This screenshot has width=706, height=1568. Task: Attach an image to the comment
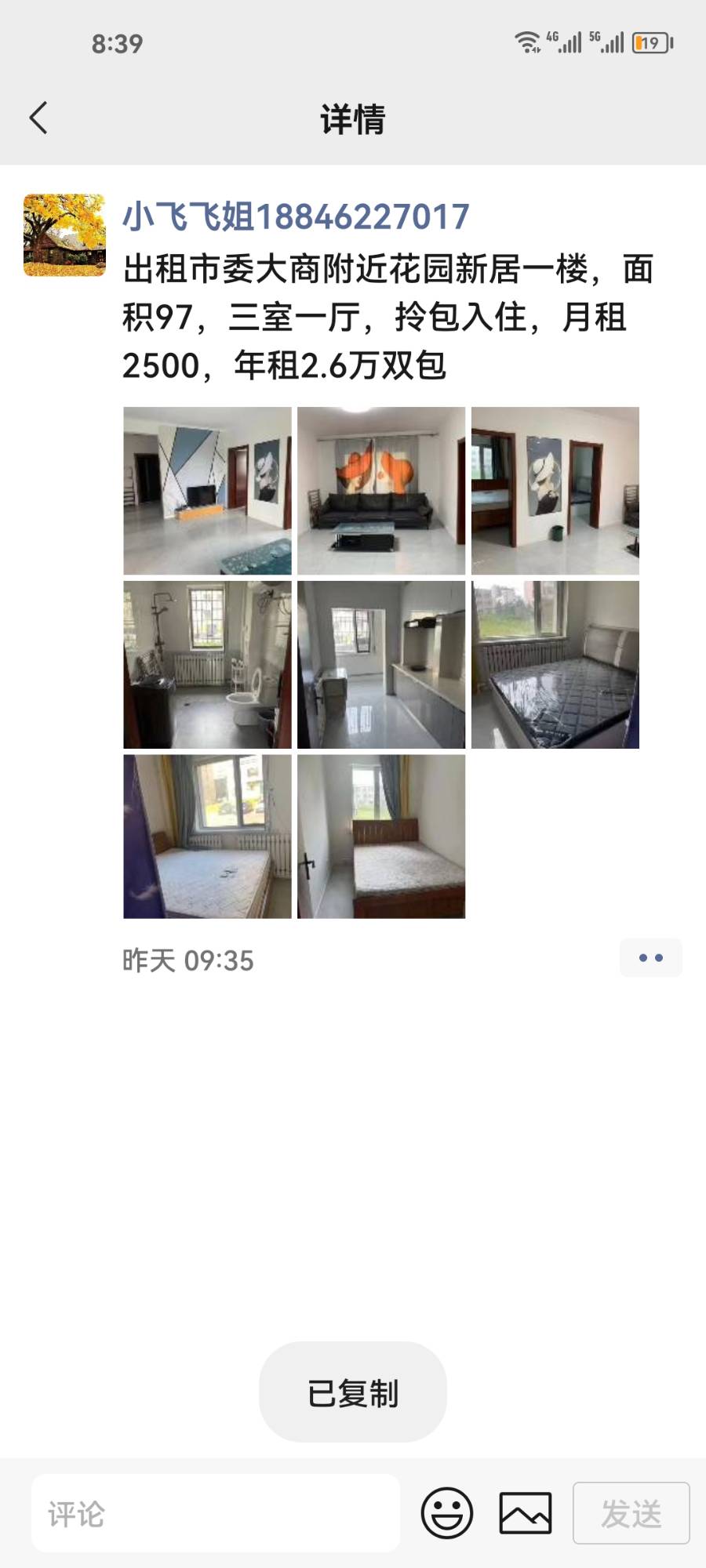tap(526, 1513)
